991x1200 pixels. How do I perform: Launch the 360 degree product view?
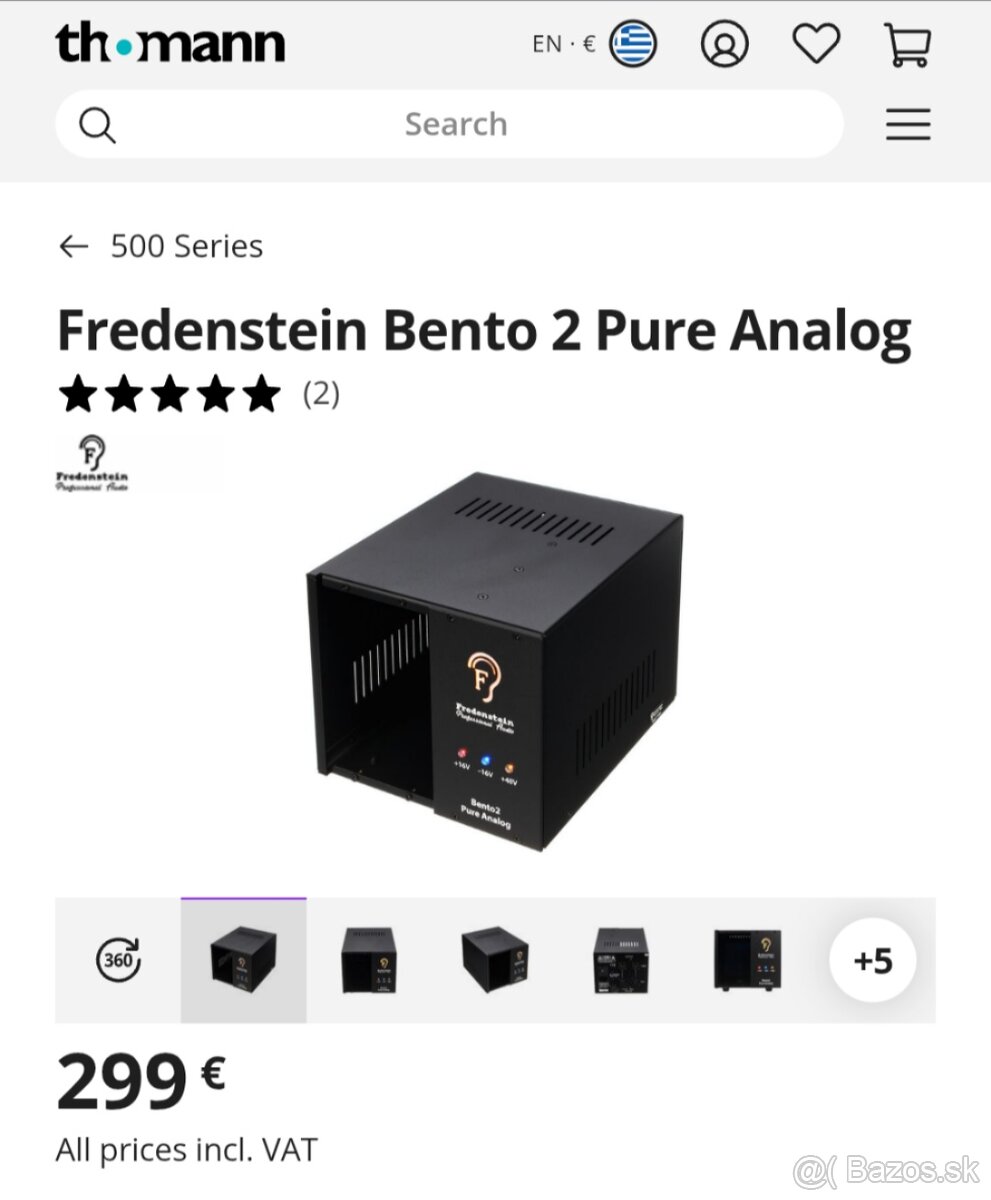click(x=118, y=960)
